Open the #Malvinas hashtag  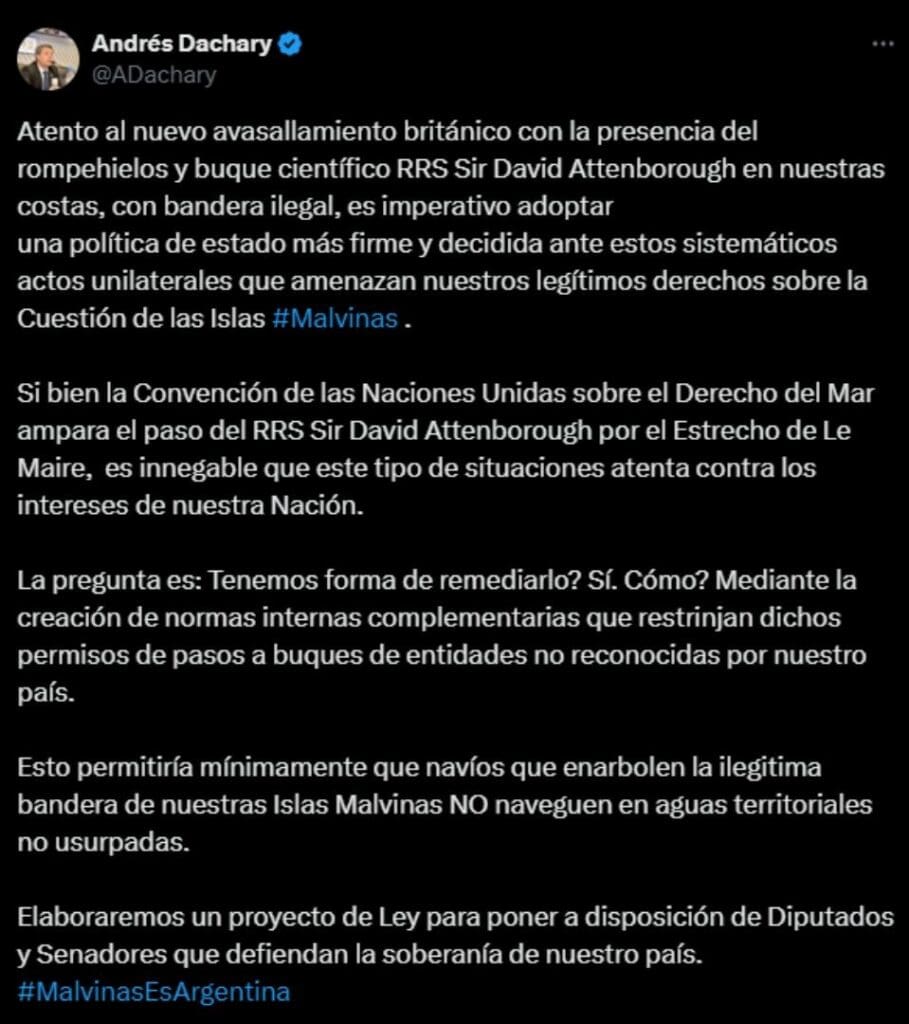tap(335, 318)
